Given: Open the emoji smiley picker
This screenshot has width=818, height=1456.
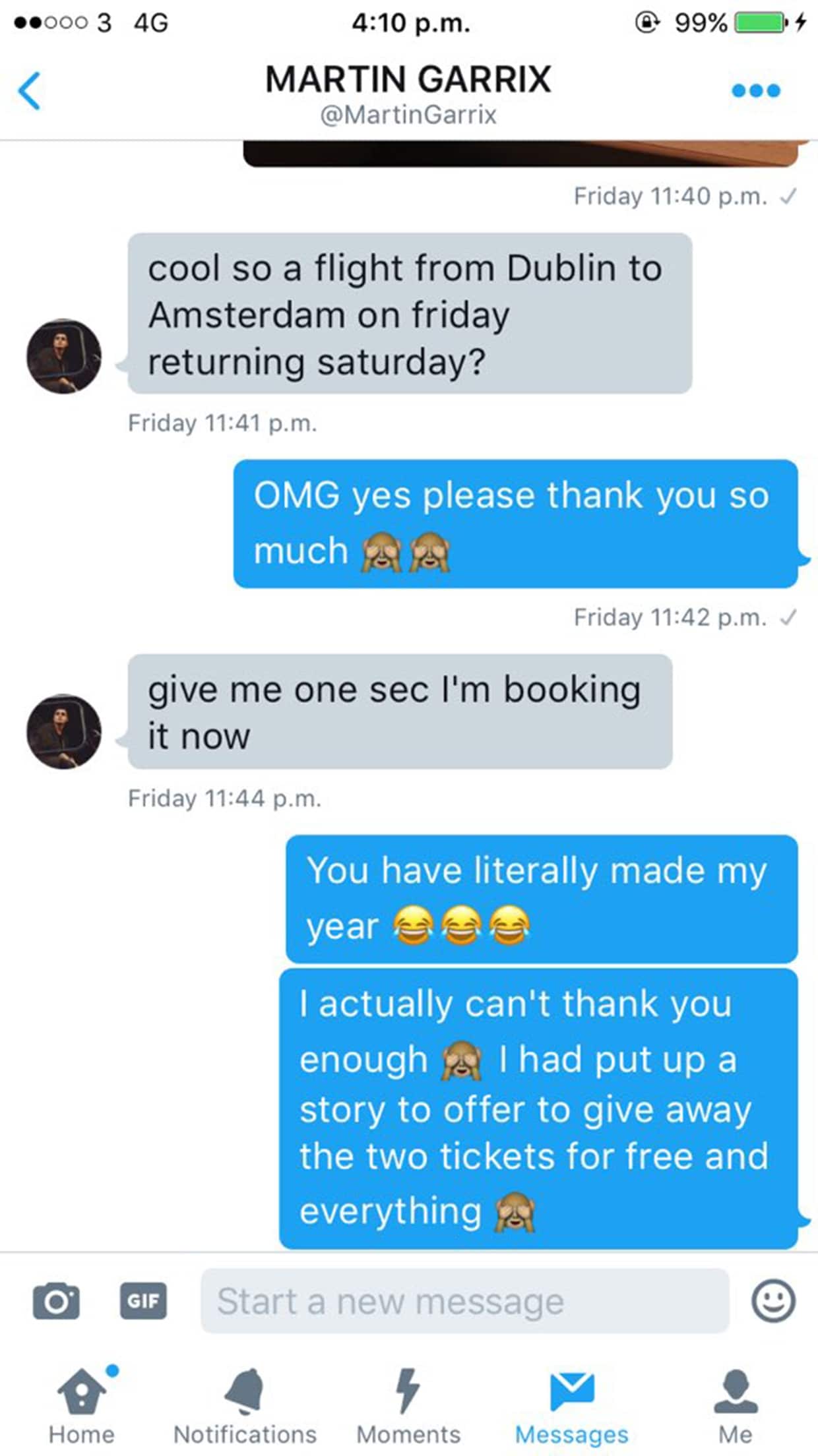Looking at the screenshot, I should point(773,1300).
